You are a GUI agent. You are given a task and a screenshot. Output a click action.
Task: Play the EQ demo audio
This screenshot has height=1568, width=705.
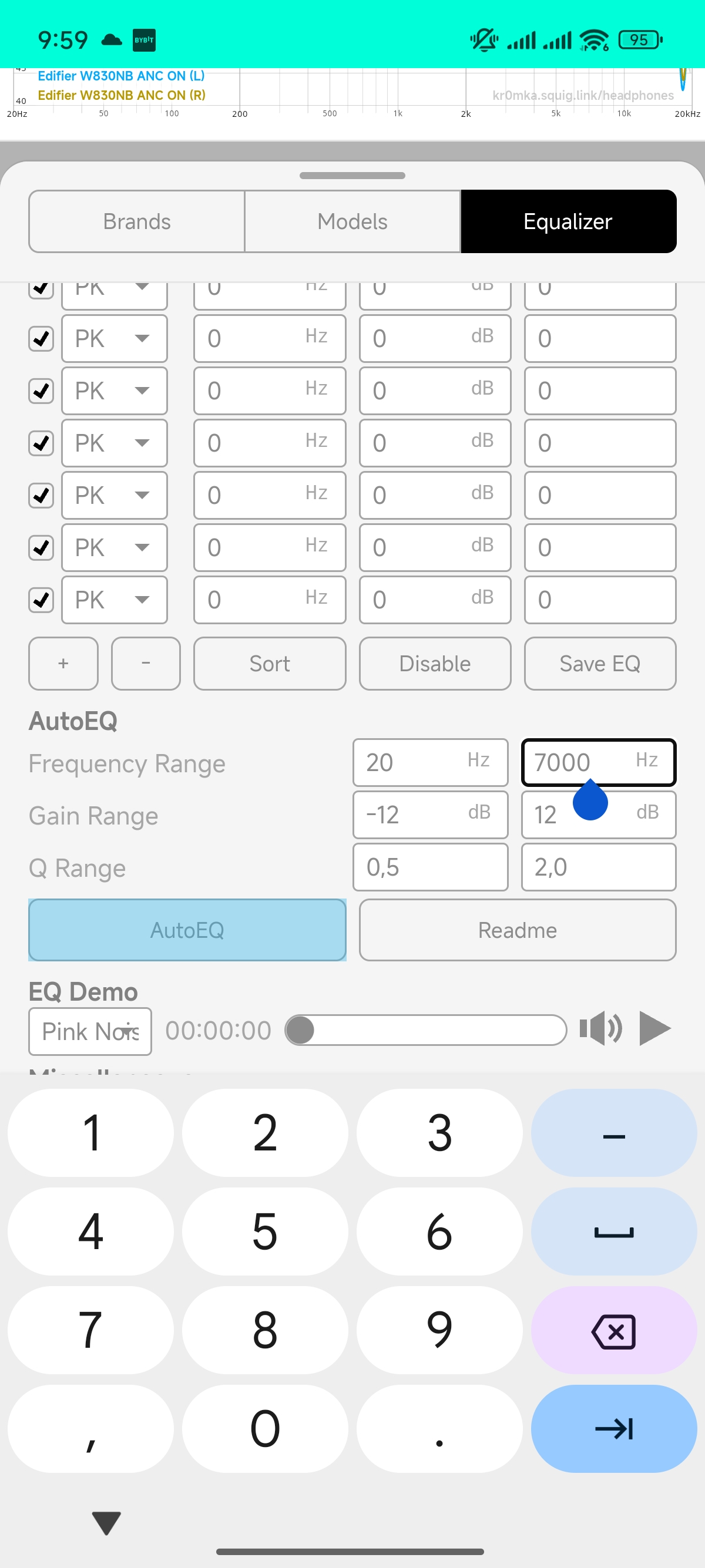pyautogui.click(x=655, y=1029)
